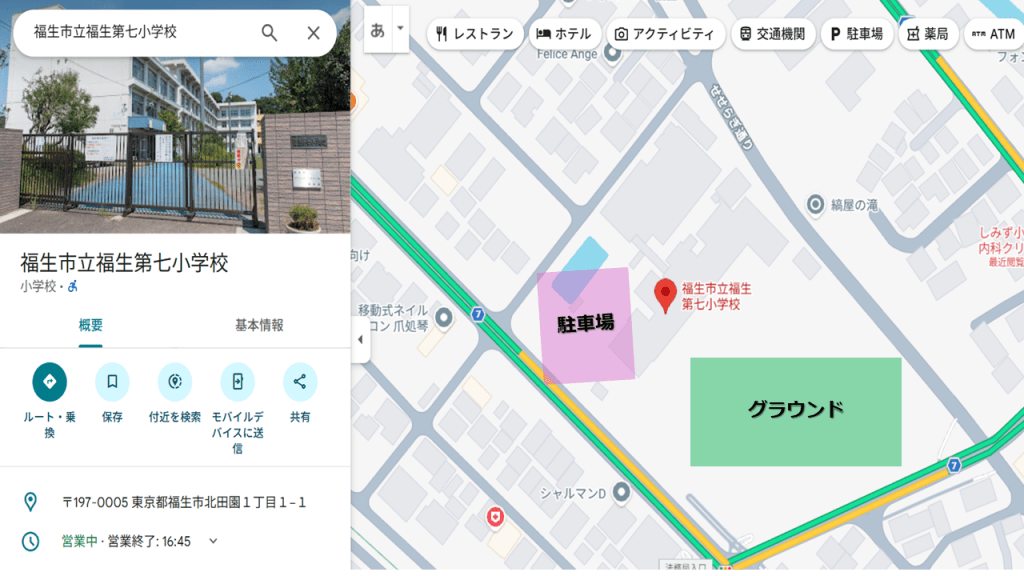
Task: Select the アクティビティ filter chip
Action: pyautogui.click(x=666, y=33)
